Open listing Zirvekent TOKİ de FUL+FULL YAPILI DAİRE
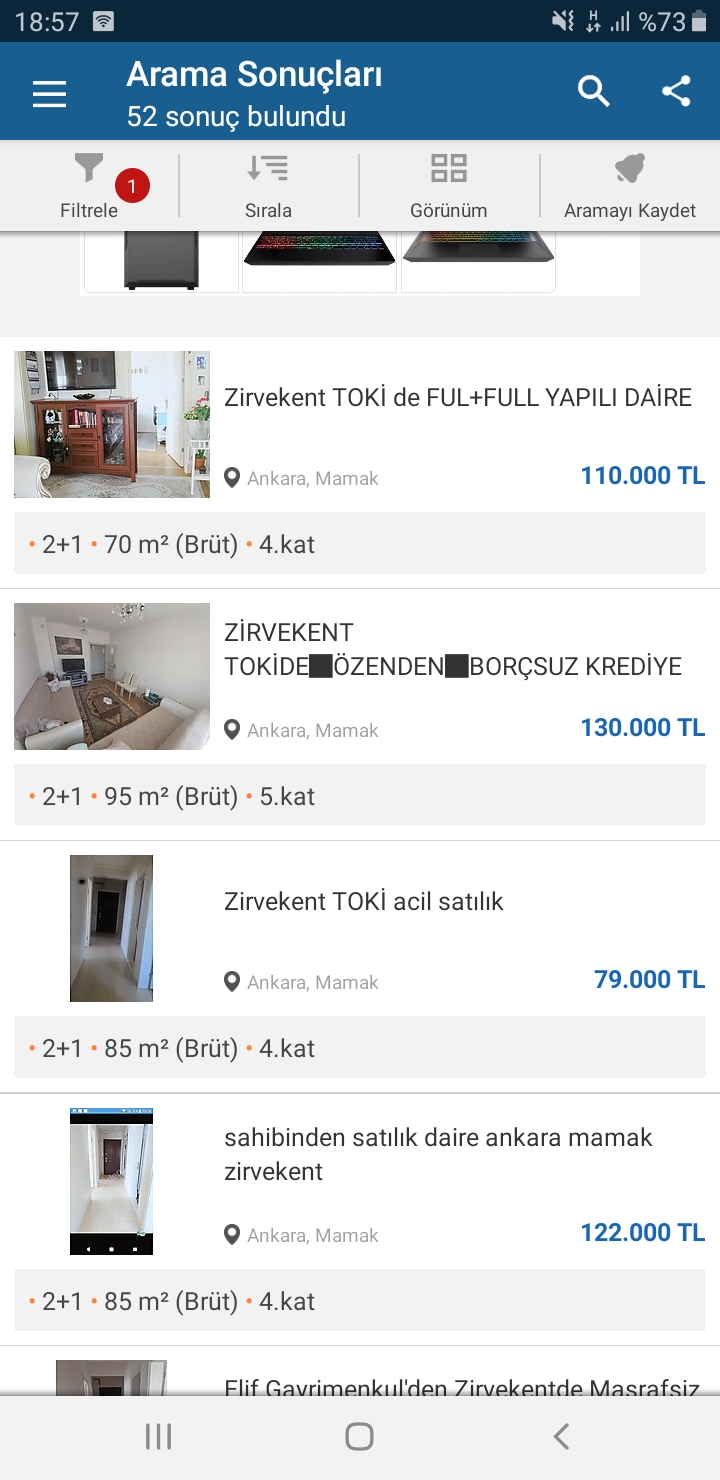 tap(457, 398)
